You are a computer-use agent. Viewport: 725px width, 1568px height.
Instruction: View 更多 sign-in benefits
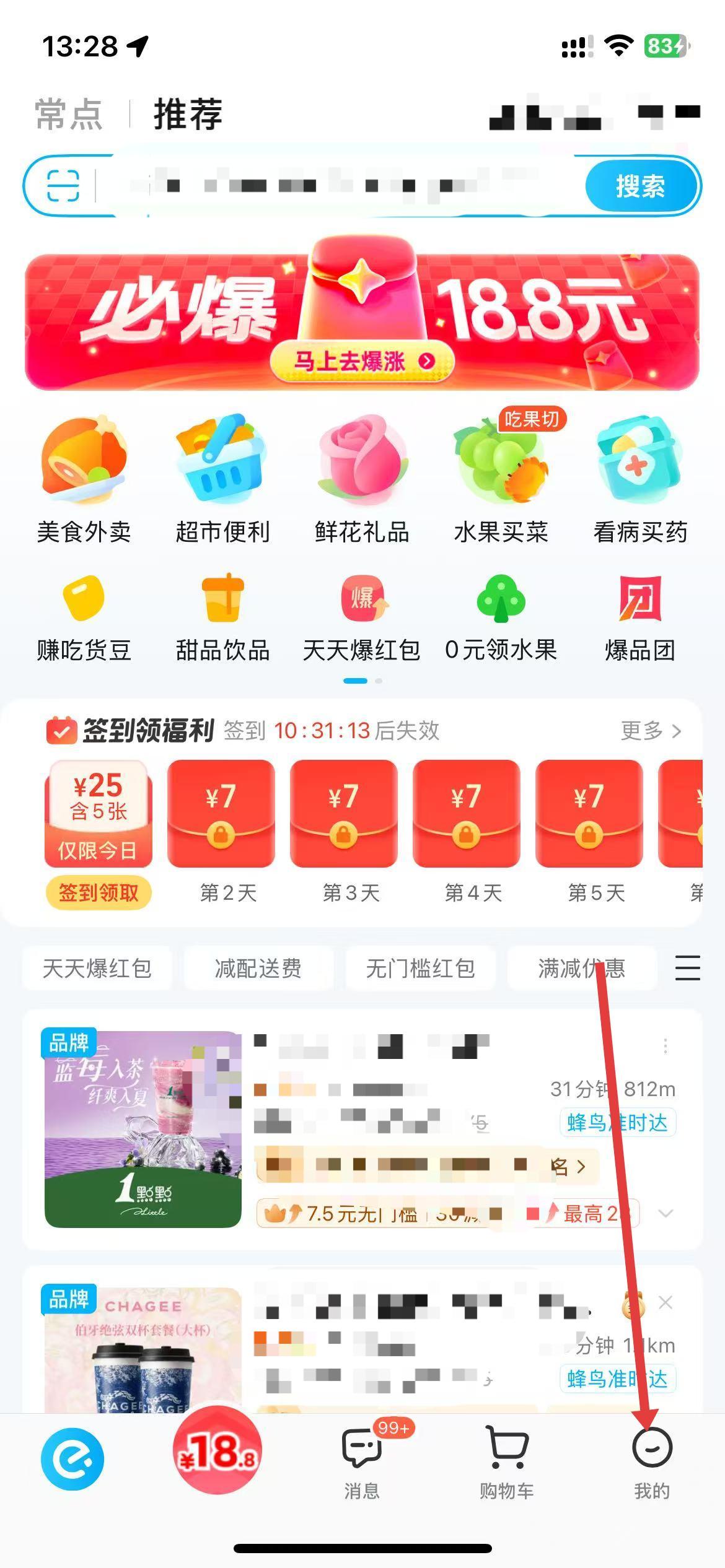click(x=651, y=731)
